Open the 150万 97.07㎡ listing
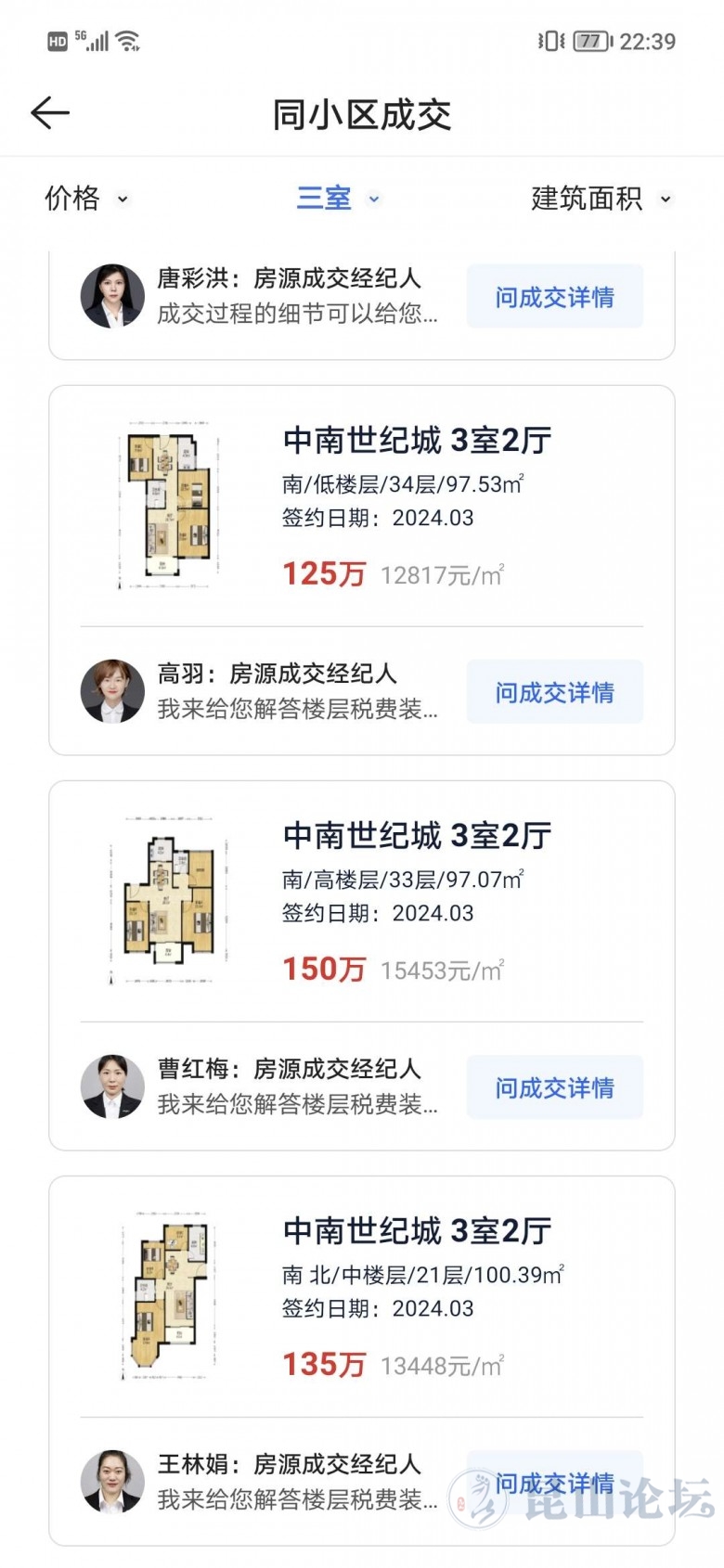Screen dimensions: 724x1568 pyautogui.click(x=416, y=901)
